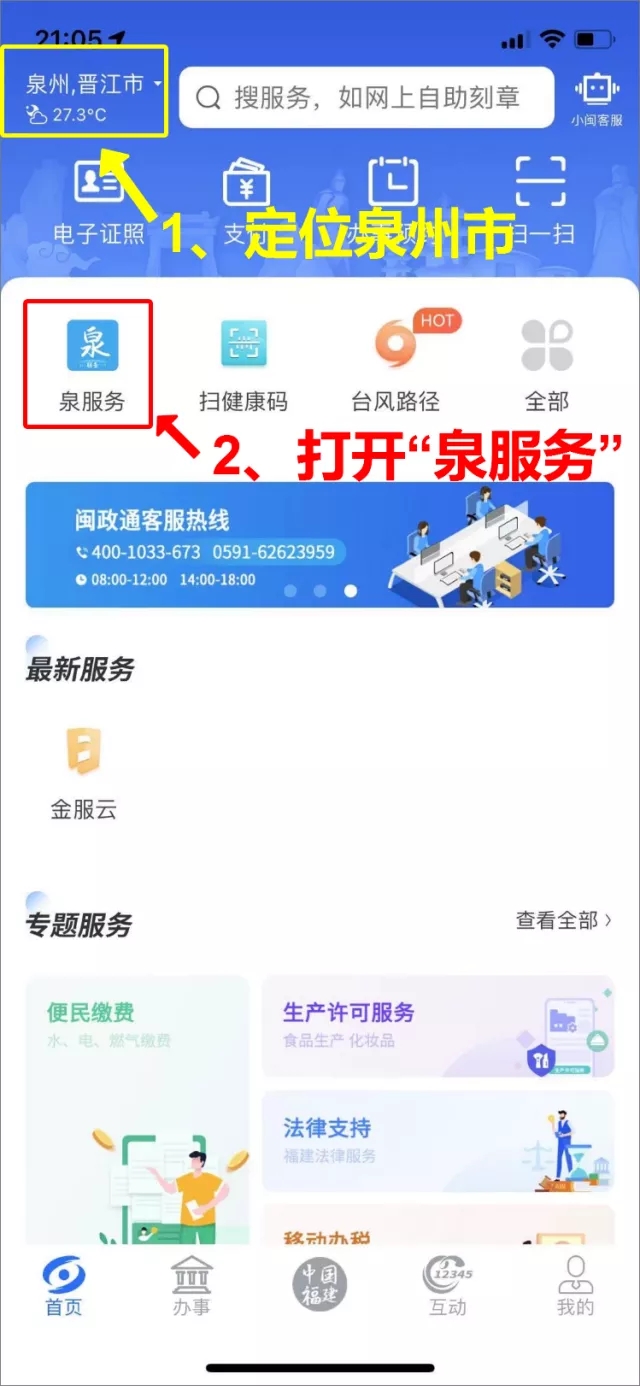Open the 生产许可服务 card
The width and height of the screenshot is (640, 1386).
coord(438,1025)
